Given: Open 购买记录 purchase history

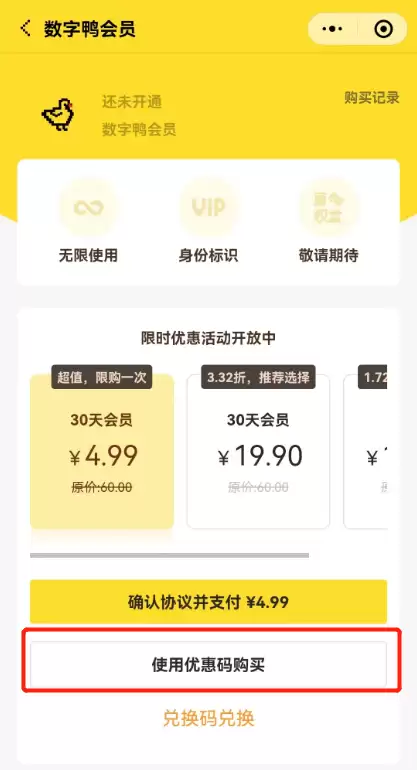Looking at the screenshot, I should tap(372, 97).
